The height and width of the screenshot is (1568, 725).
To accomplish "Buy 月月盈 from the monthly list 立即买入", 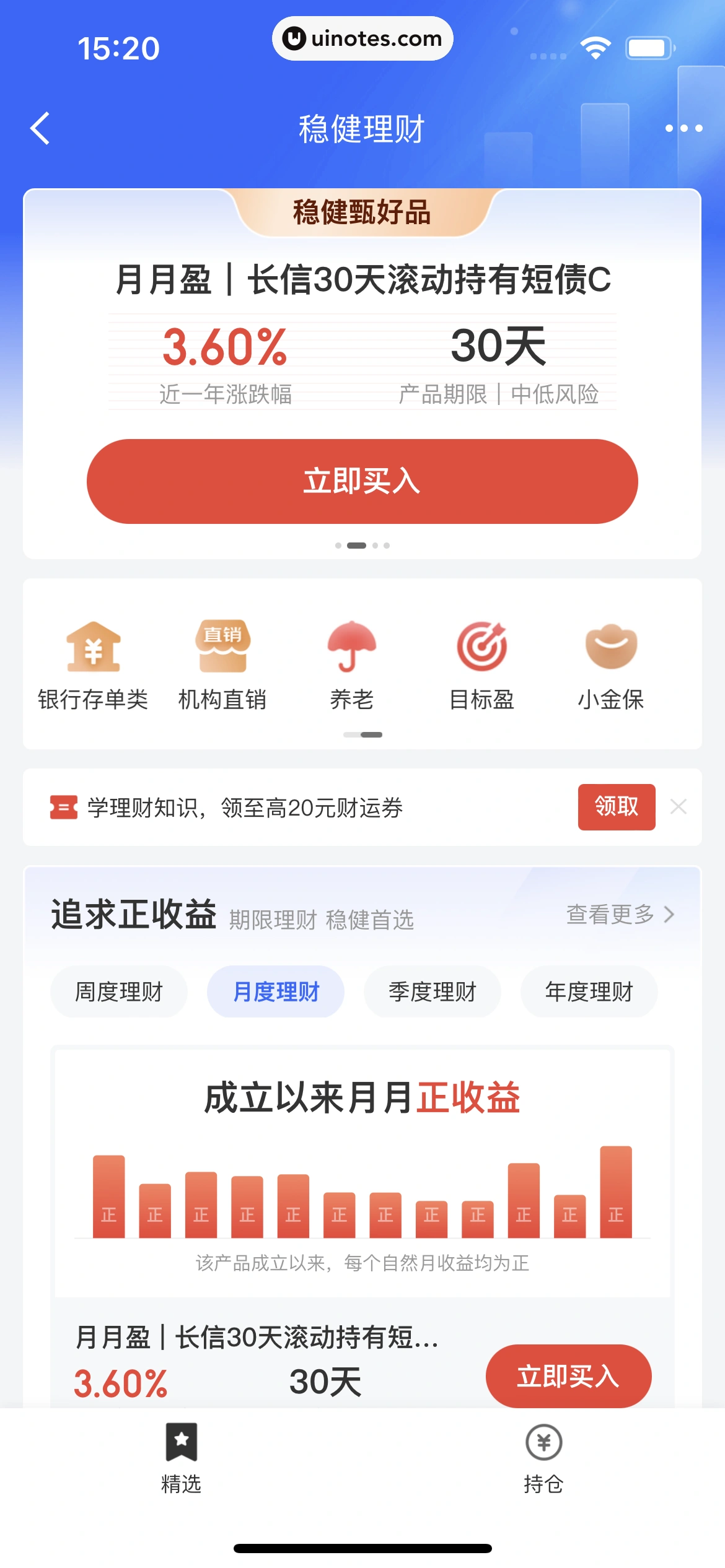I will [x=568, y=1376].
